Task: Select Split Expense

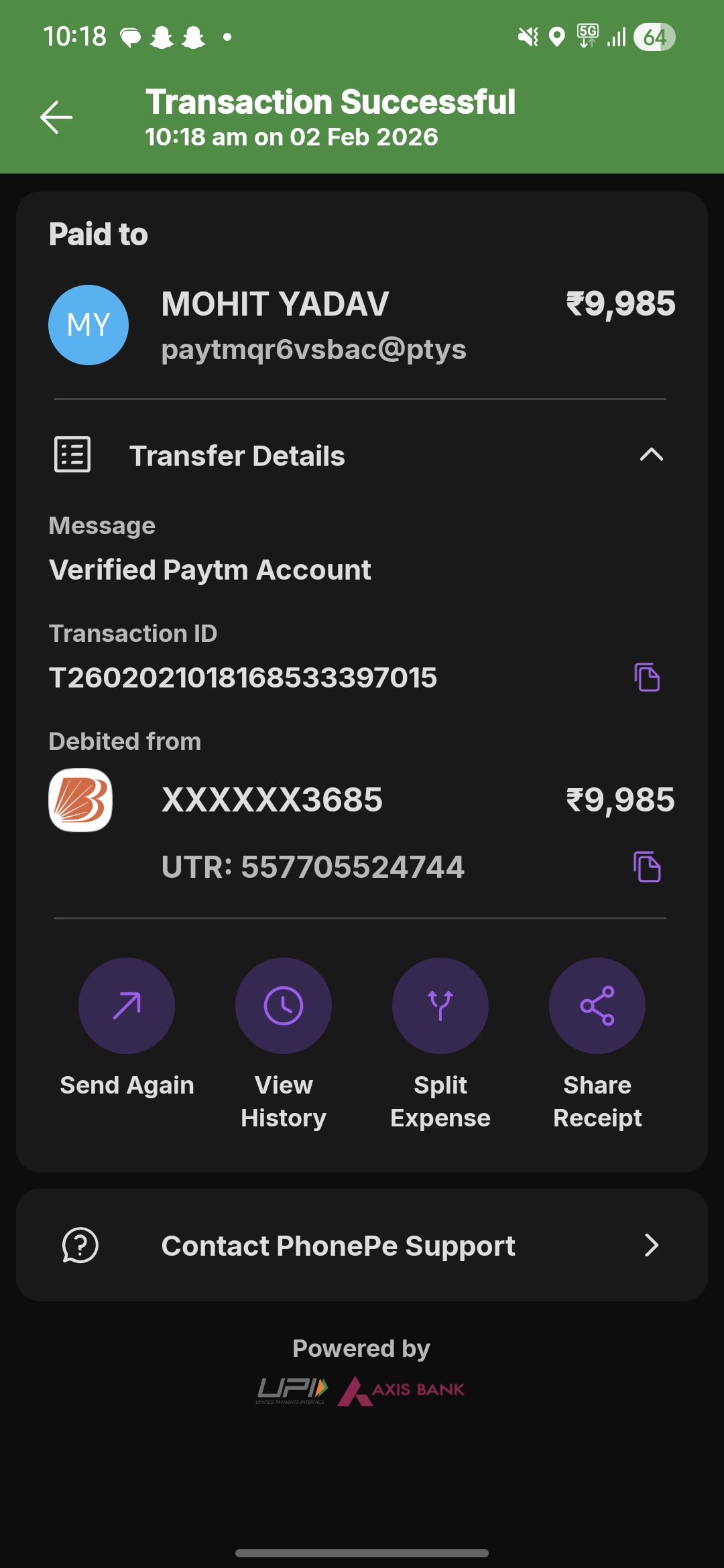Action: point(440,1006)
